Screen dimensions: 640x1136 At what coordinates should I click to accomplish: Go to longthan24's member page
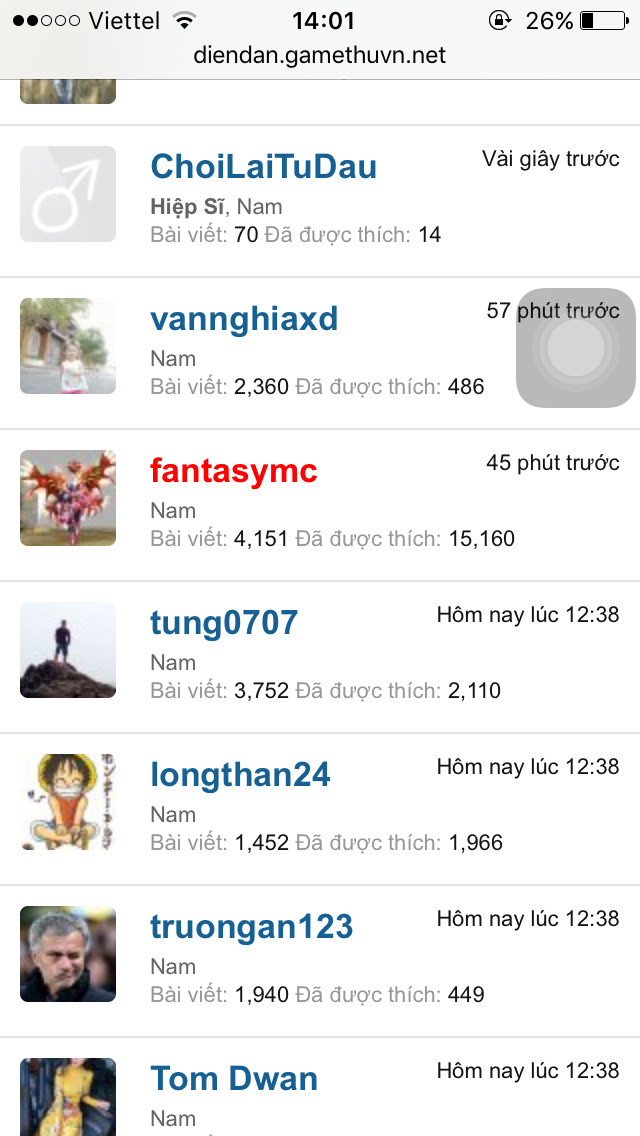point(240,775)
